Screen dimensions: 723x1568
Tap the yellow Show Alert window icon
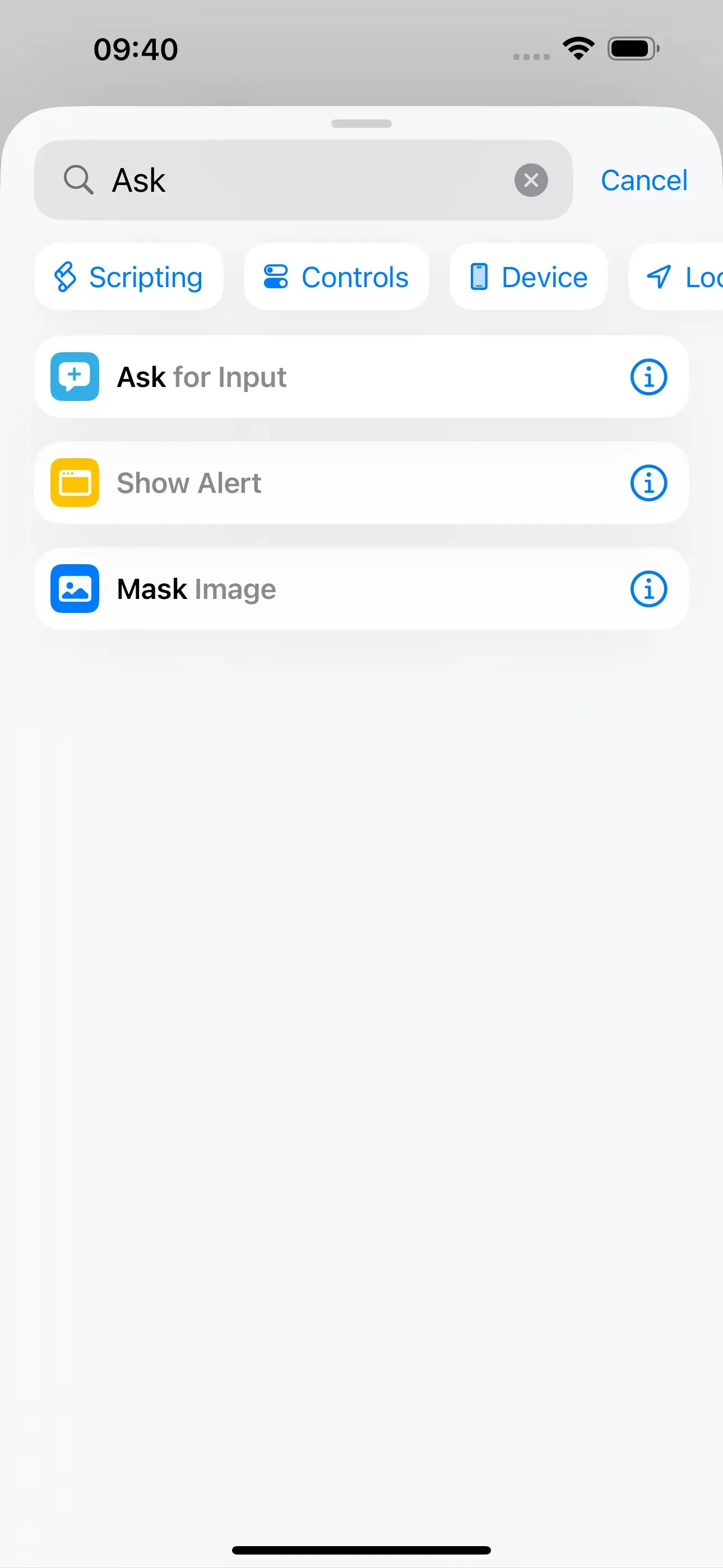click(74, 483)
